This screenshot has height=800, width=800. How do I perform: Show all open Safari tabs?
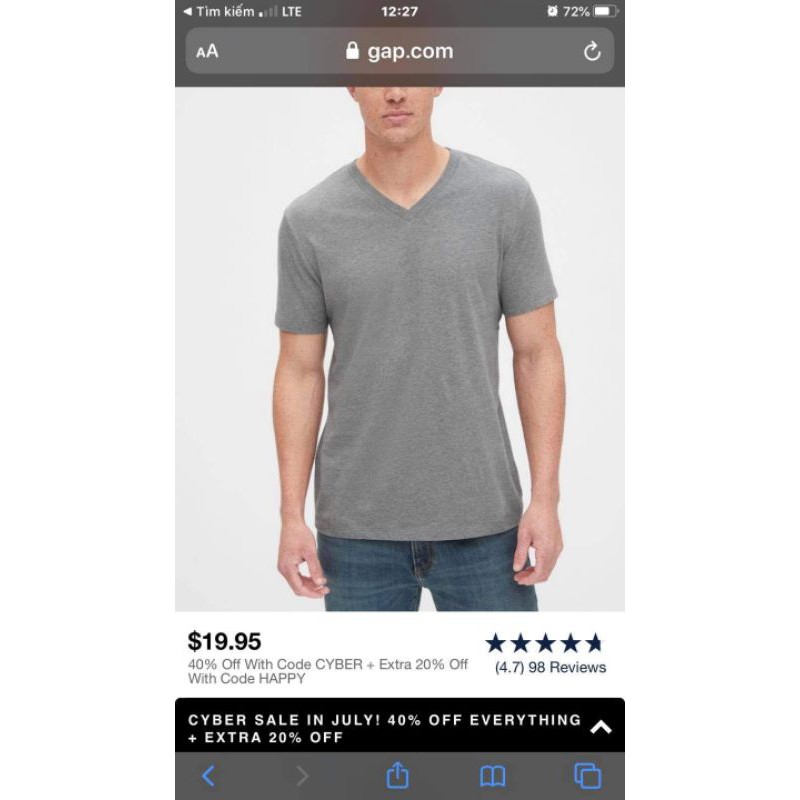click(587, 776)
